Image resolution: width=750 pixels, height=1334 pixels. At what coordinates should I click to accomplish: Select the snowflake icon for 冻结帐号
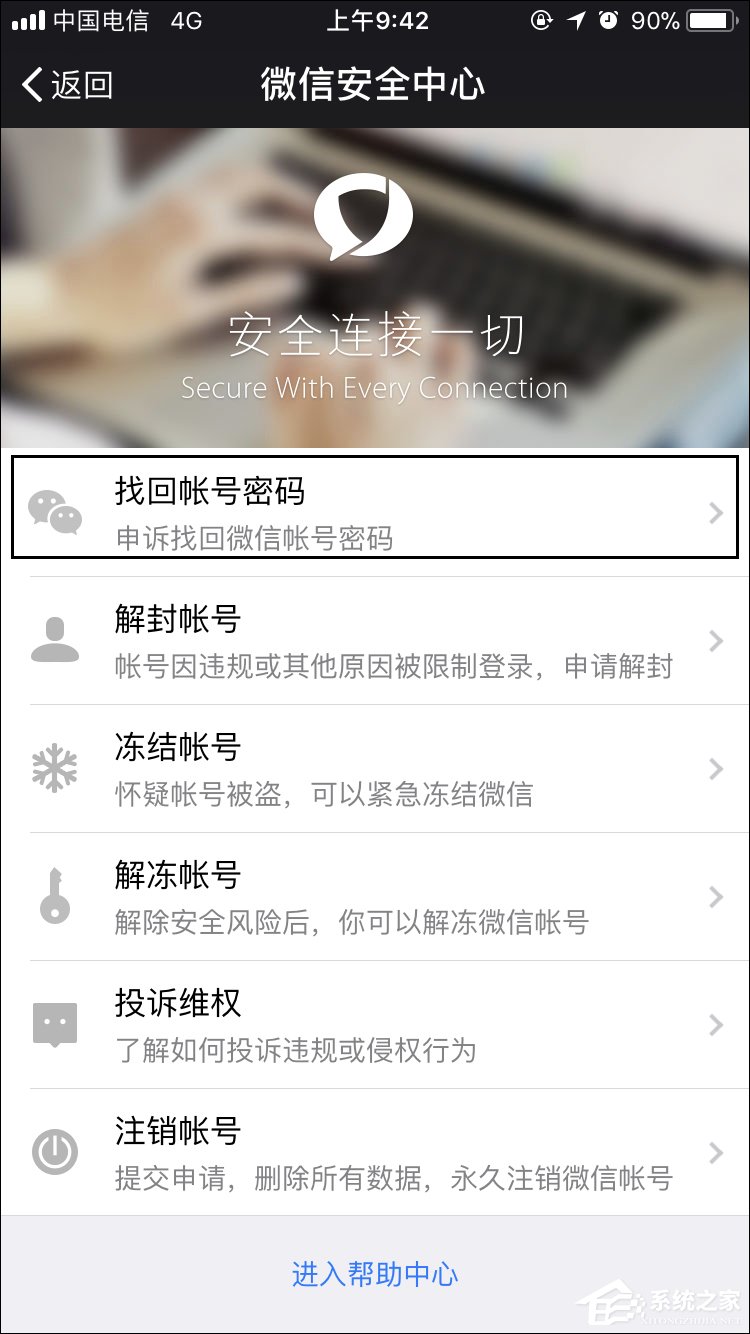pos(56,768)
